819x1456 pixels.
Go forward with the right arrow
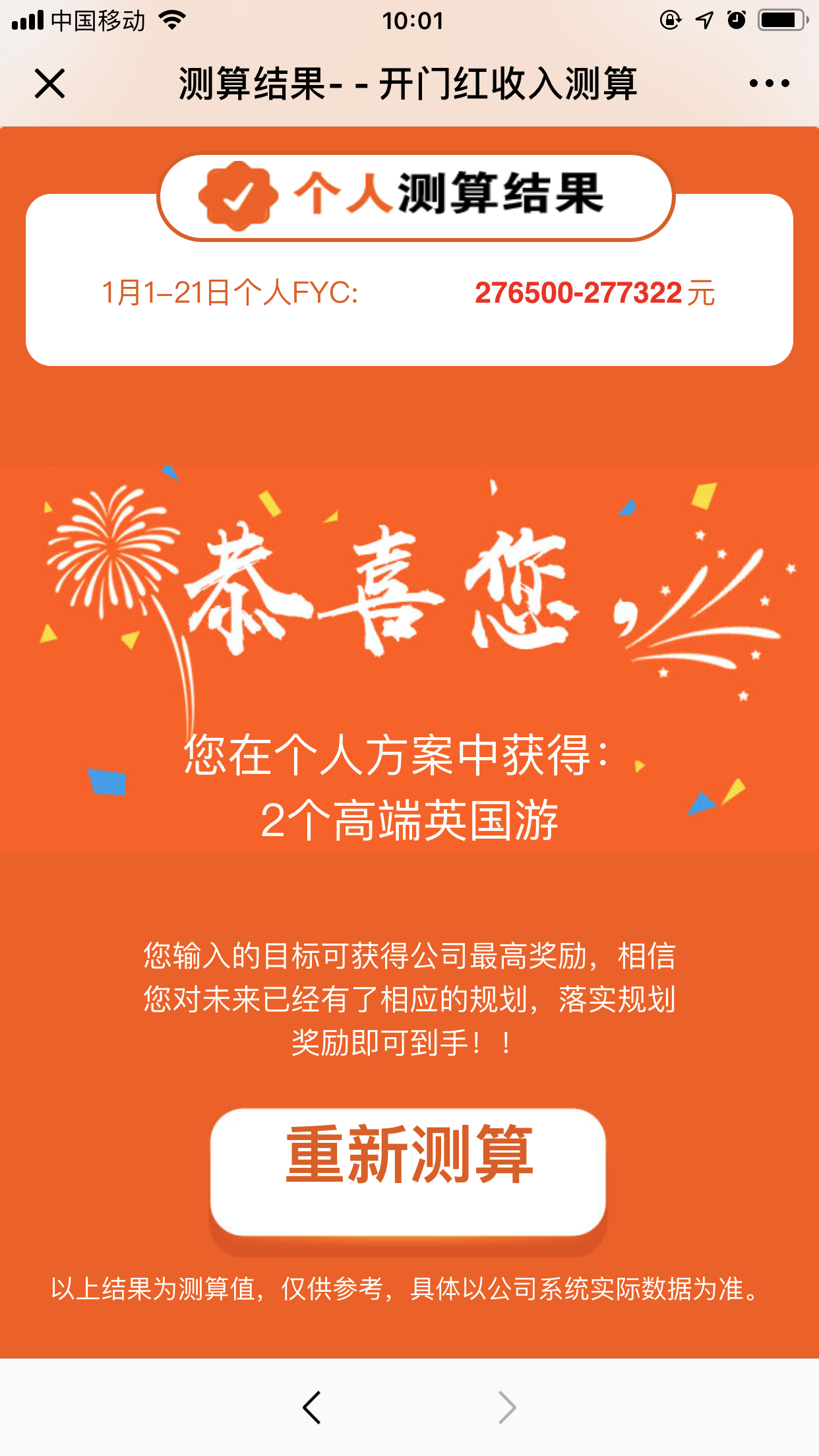[506, 1407]
